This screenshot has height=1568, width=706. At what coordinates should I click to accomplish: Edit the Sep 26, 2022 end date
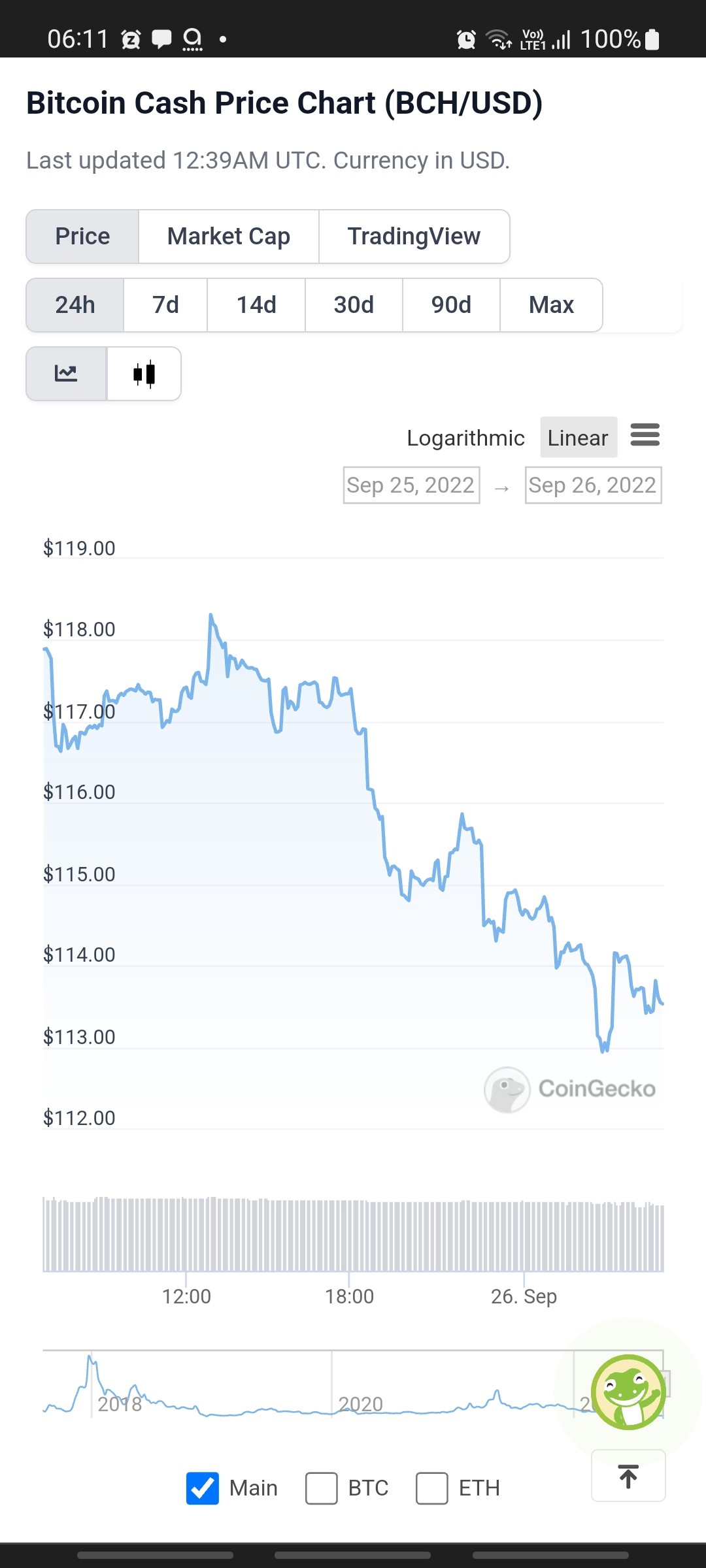coord(593,485)
